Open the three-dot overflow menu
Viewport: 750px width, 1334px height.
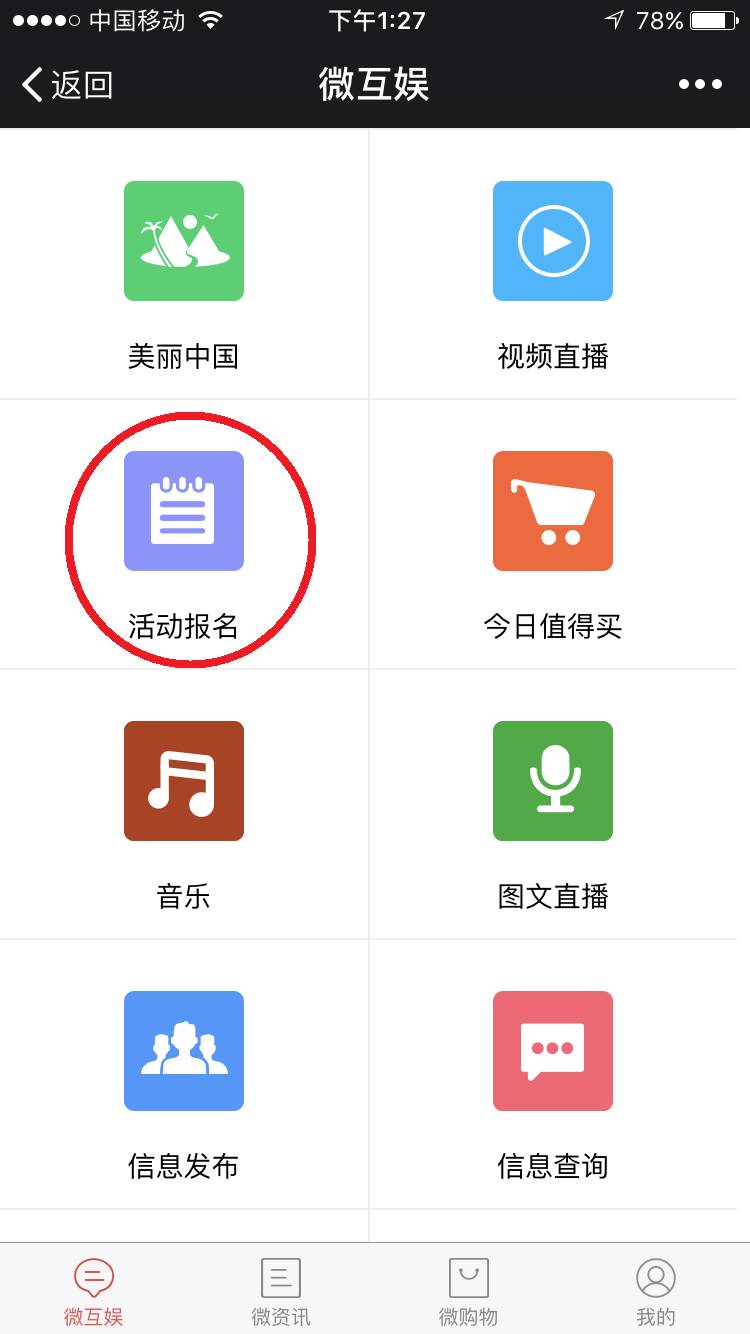coord(700,85)
